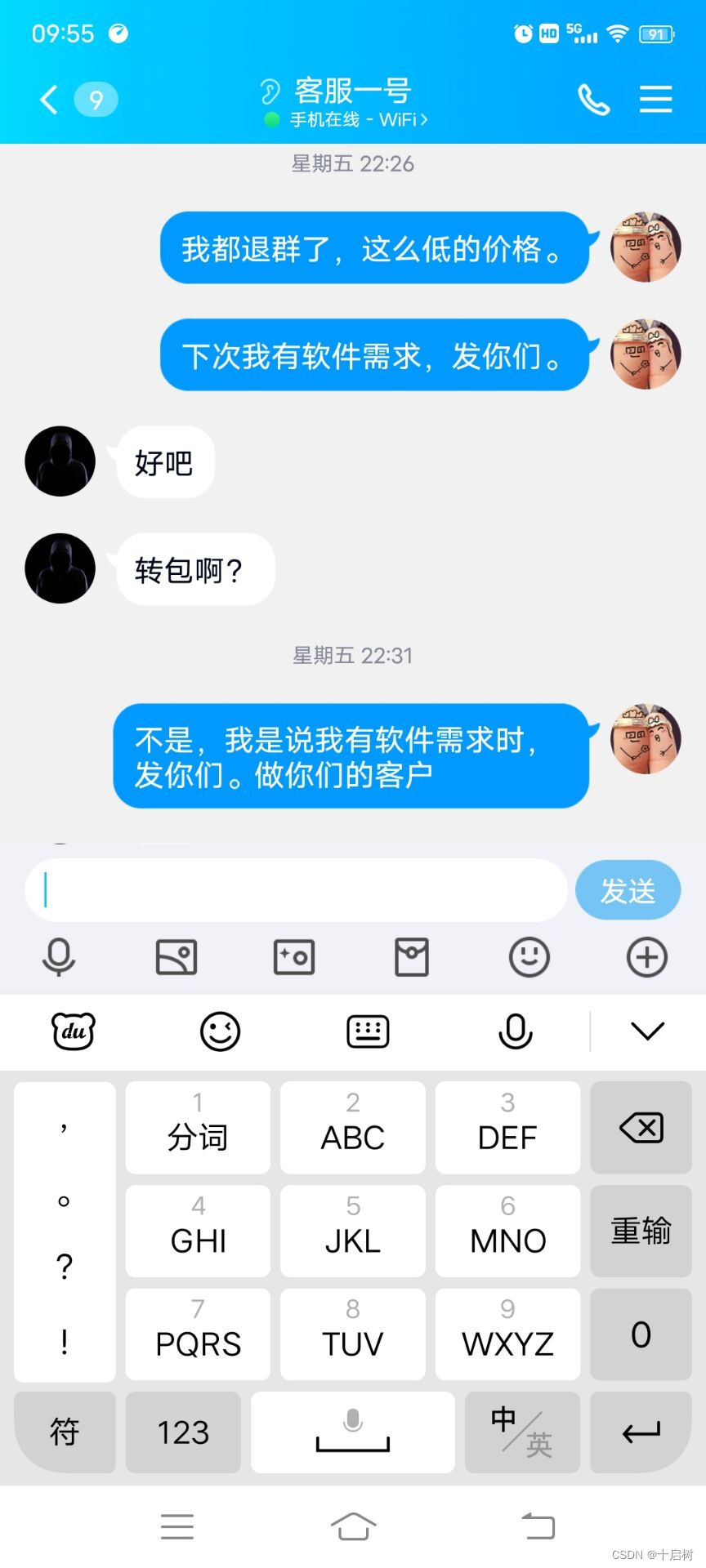
Task: Open the camera to take a photo
Action: point(294,957)
